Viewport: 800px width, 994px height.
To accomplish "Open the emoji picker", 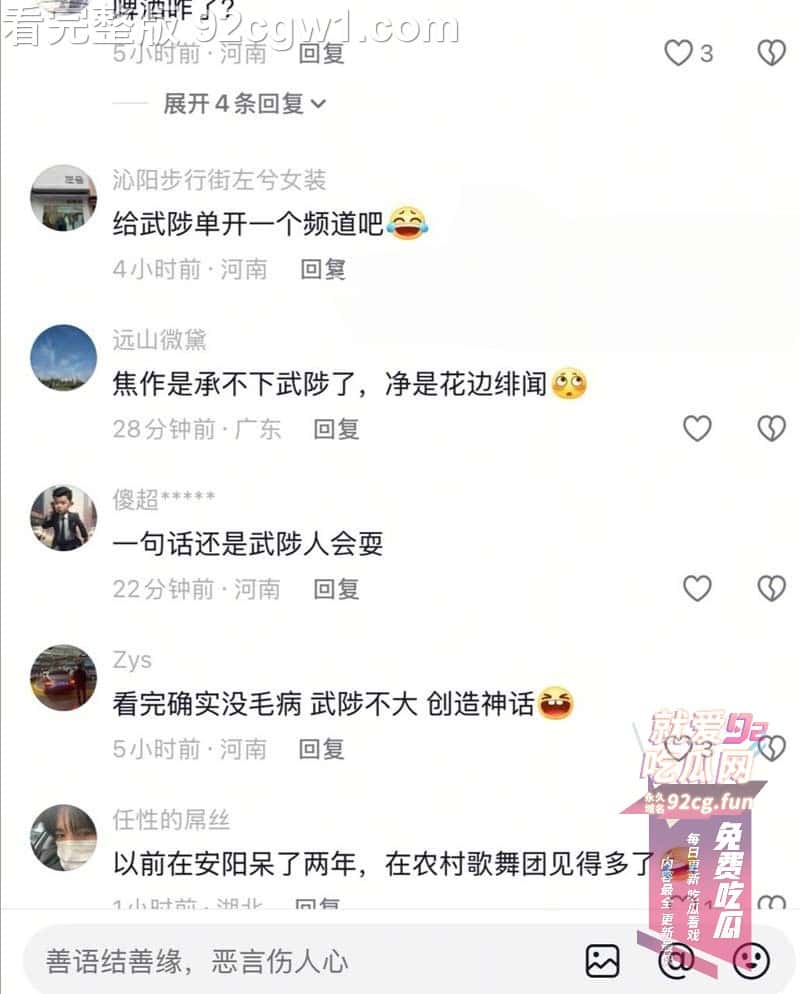I will pyautogui.click(x=750, y=961).
